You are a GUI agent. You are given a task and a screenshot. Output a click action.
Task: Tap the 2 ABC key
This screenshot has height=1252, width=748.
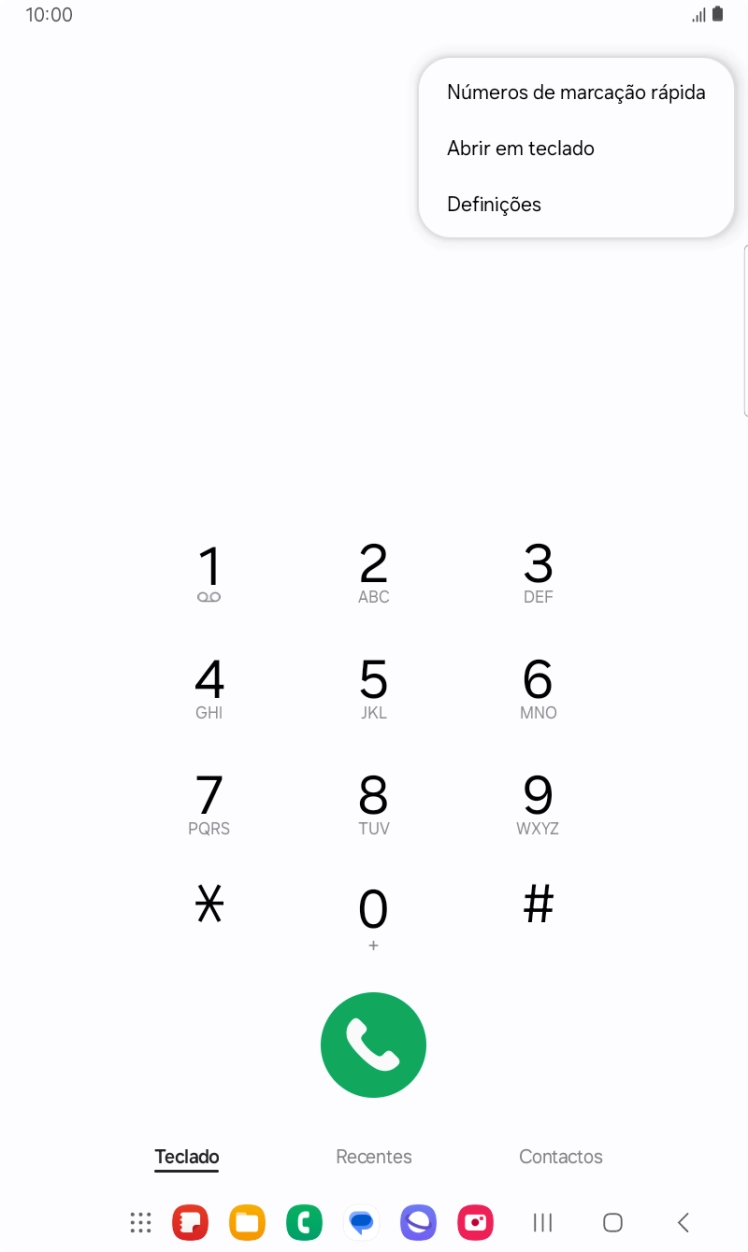(x=373, y=573)
